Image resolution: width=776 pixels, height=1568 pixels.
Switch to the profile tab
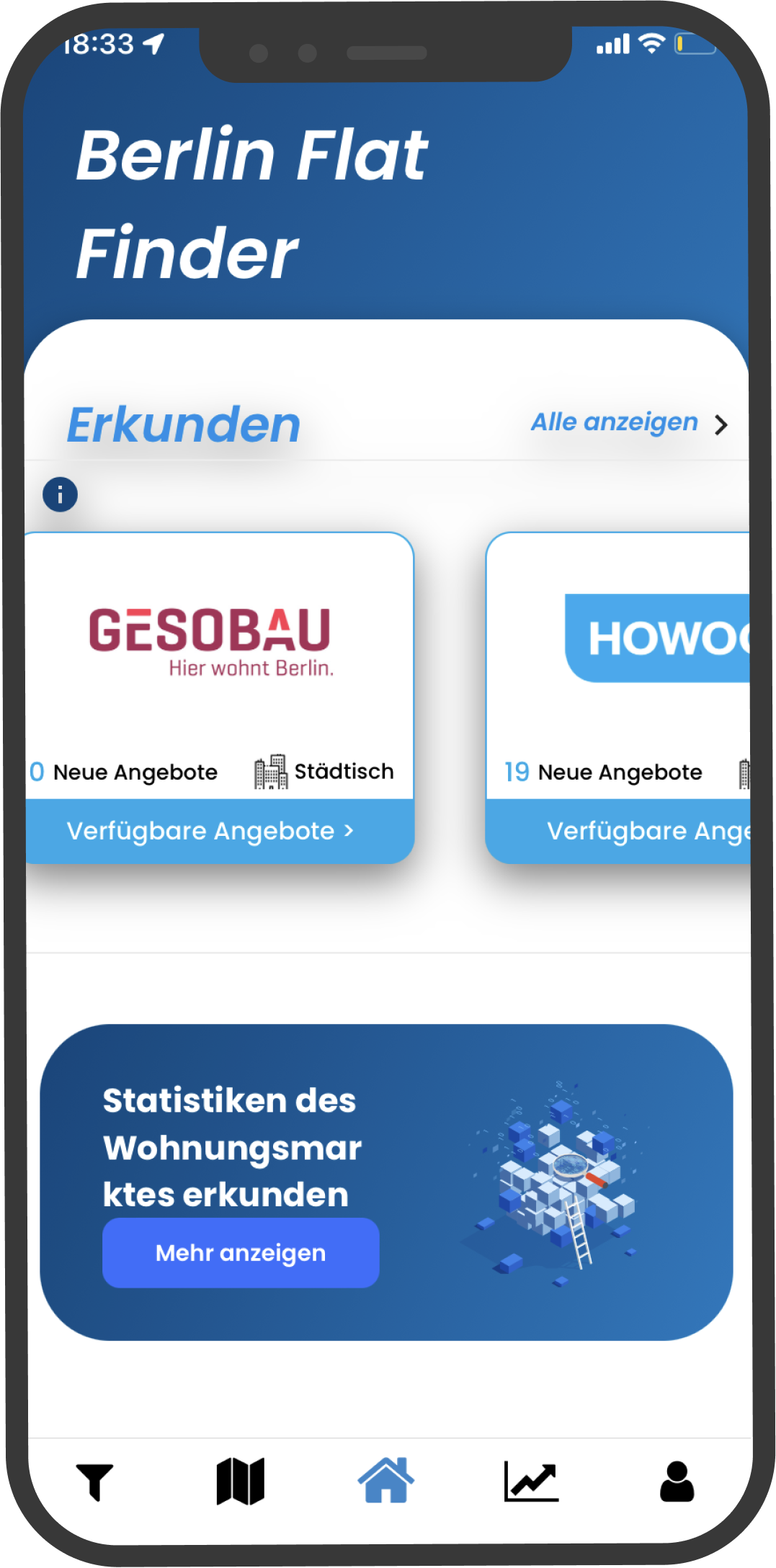point(677,1482)
